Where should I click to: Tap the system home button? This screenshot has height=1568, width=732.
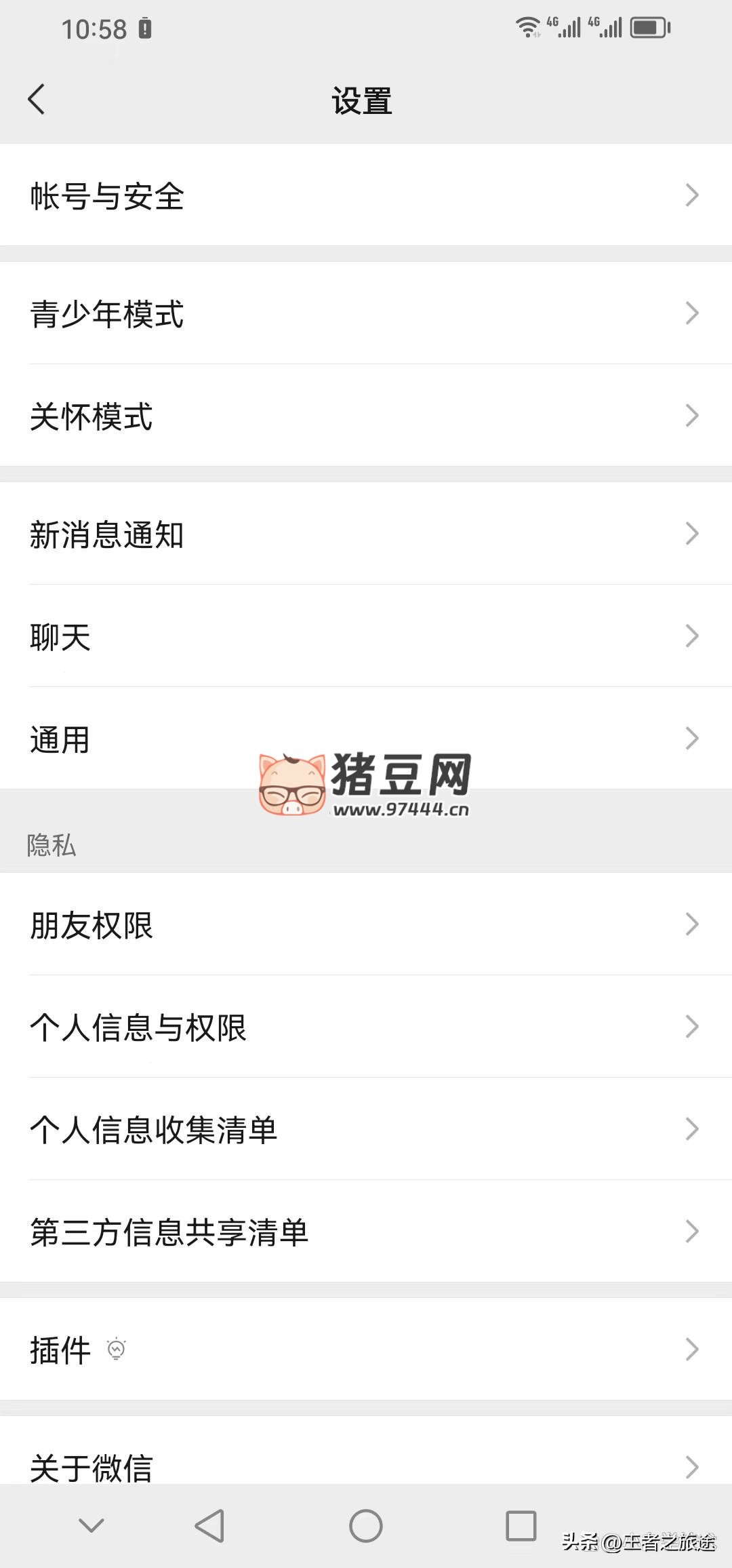[366, 1526]
